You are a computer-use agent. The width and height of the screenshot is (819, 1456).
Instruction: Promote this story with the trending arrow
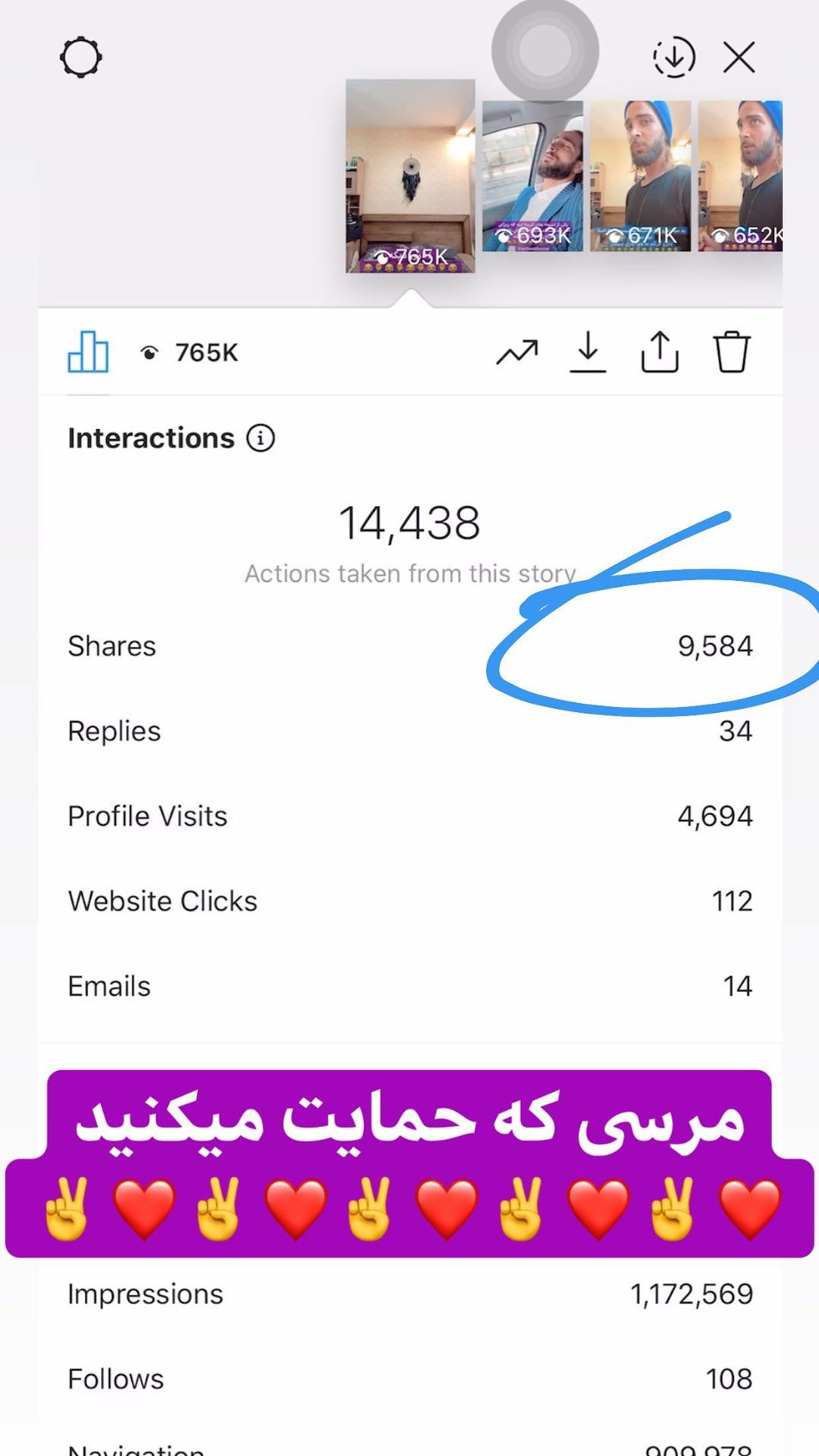tap(517, 352)
